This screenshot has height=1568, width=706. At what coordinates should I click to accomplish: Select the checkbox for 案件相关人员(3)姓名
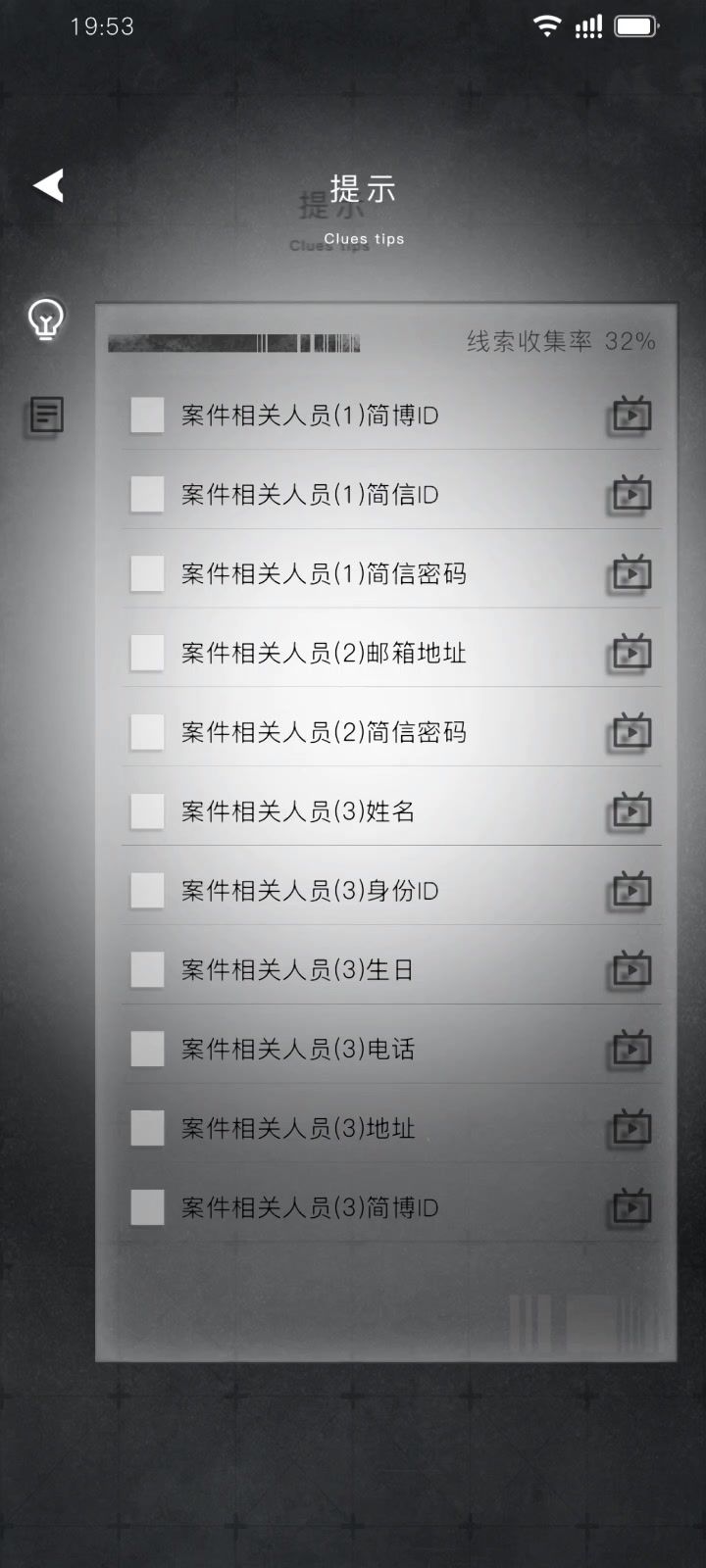147,811
